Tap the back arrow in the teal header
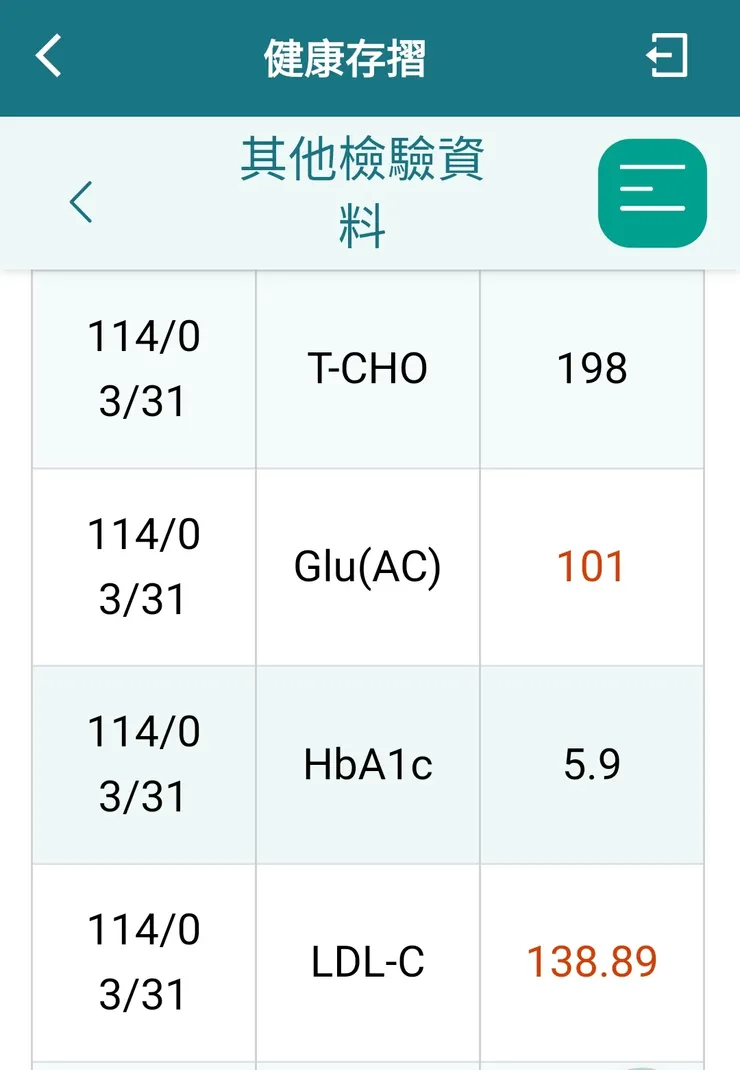 (x=48, y=57)
